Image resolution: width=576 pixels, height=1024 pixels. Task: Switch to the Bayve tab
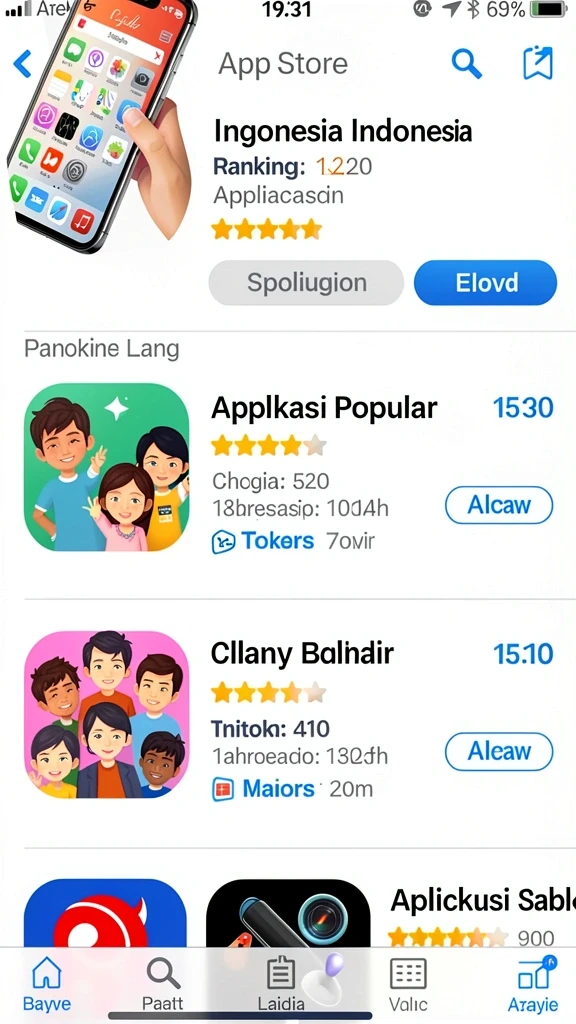[x=46, y=985]
